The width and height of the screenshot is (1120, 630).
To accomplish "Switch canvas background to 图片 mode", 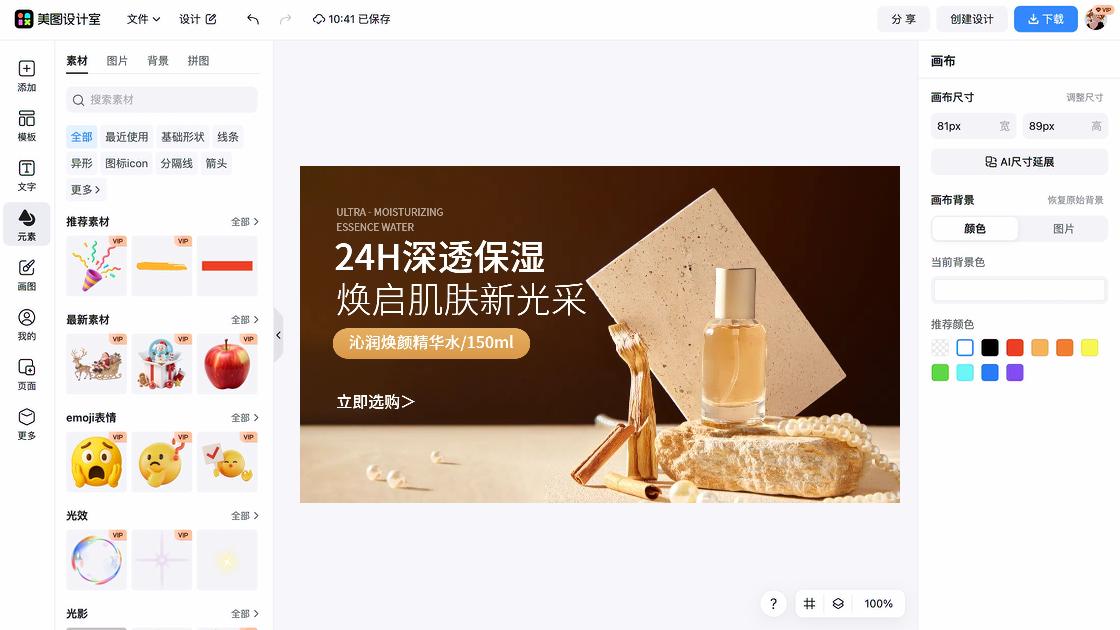I will pyautogui.click(x=1063, y=229).
